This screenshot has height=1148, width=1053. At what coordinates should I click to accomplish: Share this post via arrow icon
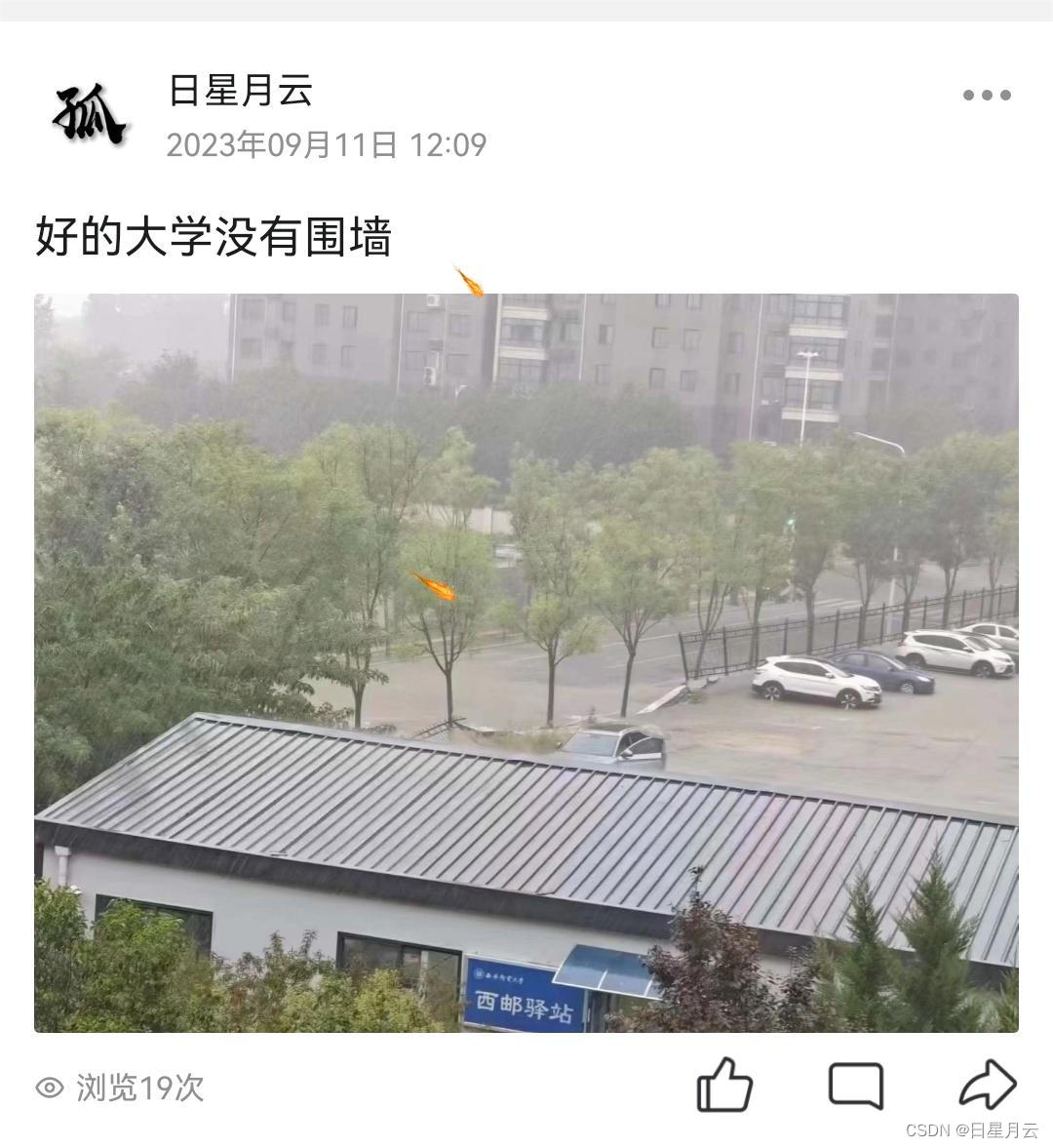(x=987, y=1085)
